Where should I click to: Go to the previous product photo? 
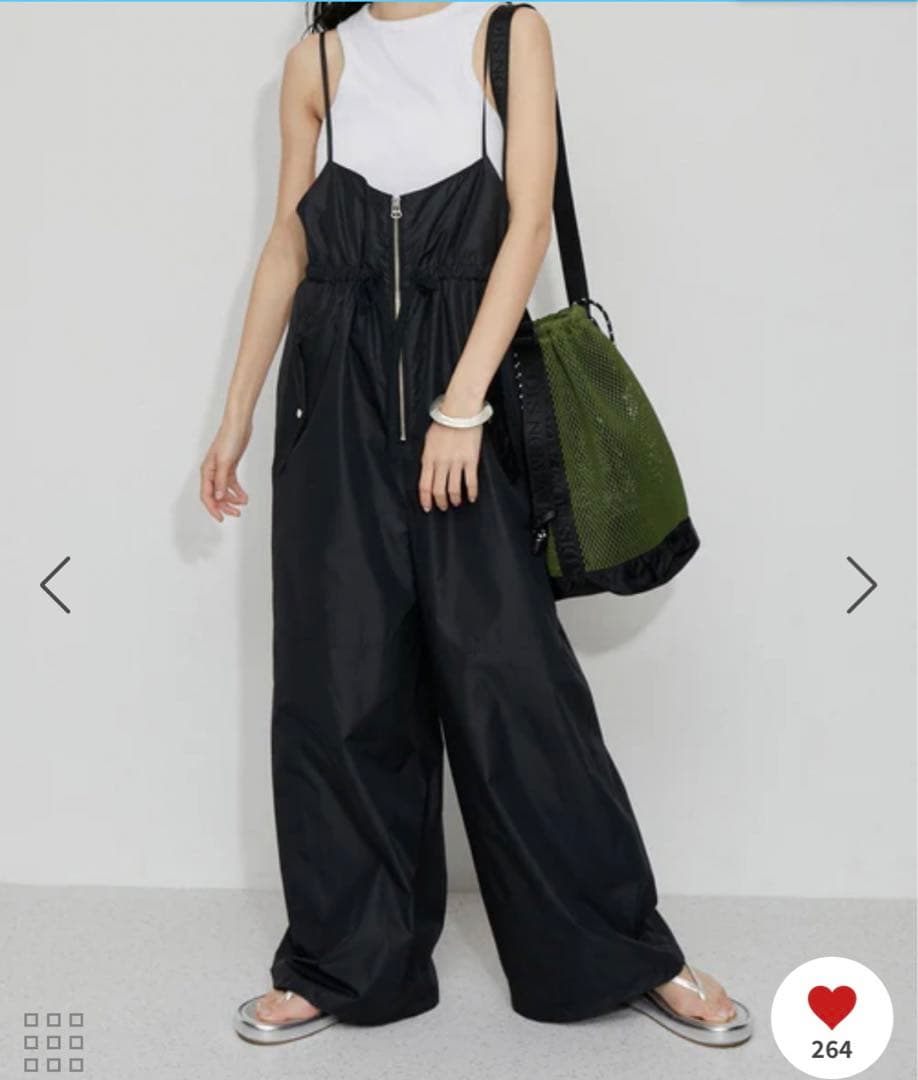click(x=56, y=585)
